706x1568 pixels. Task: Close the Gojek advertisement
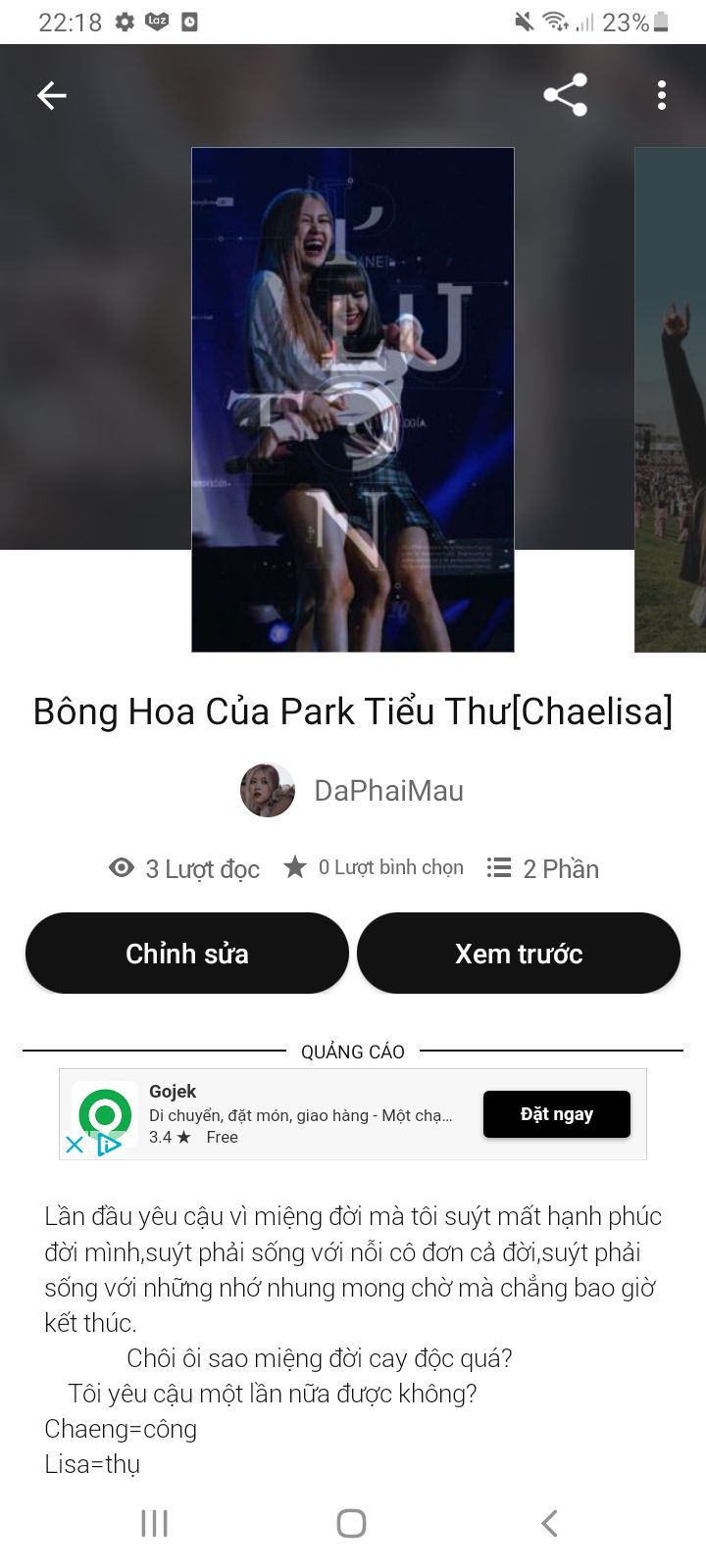tap(75, 1144)
